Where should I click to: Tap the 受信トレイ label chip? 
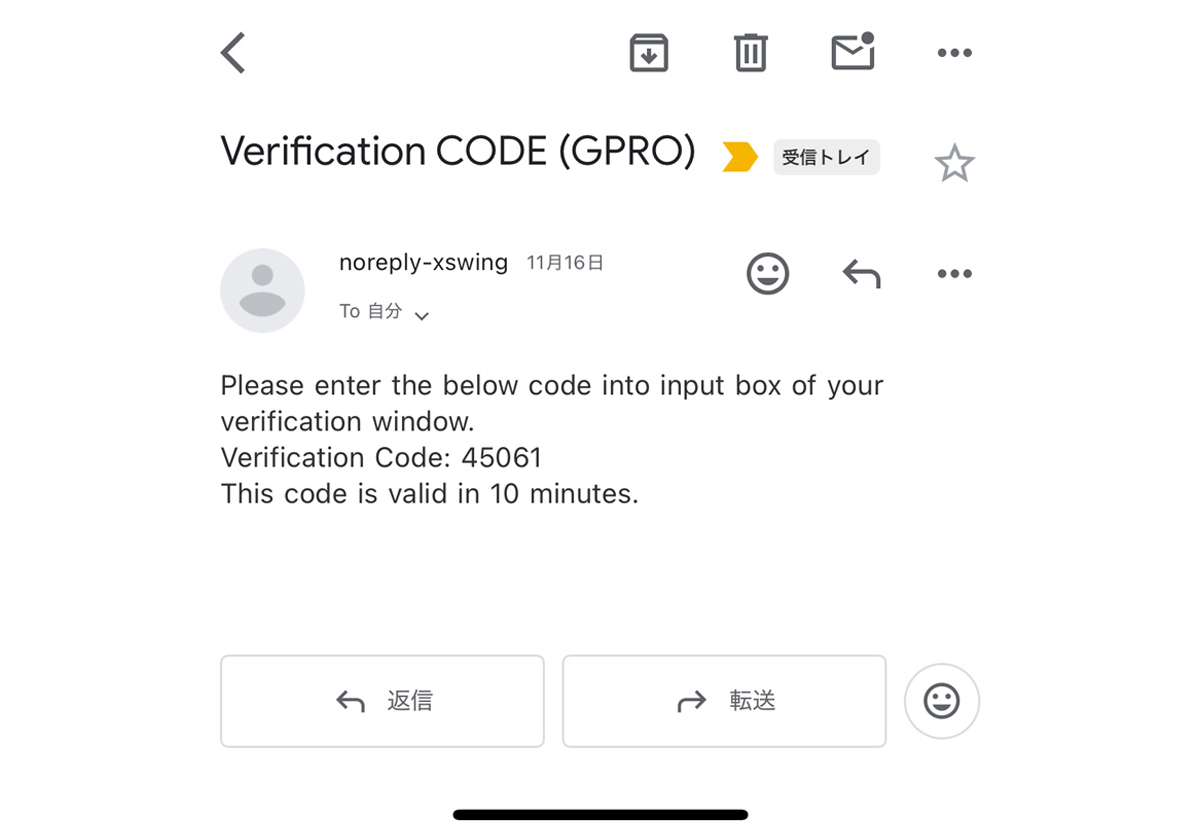click(826, 157)
